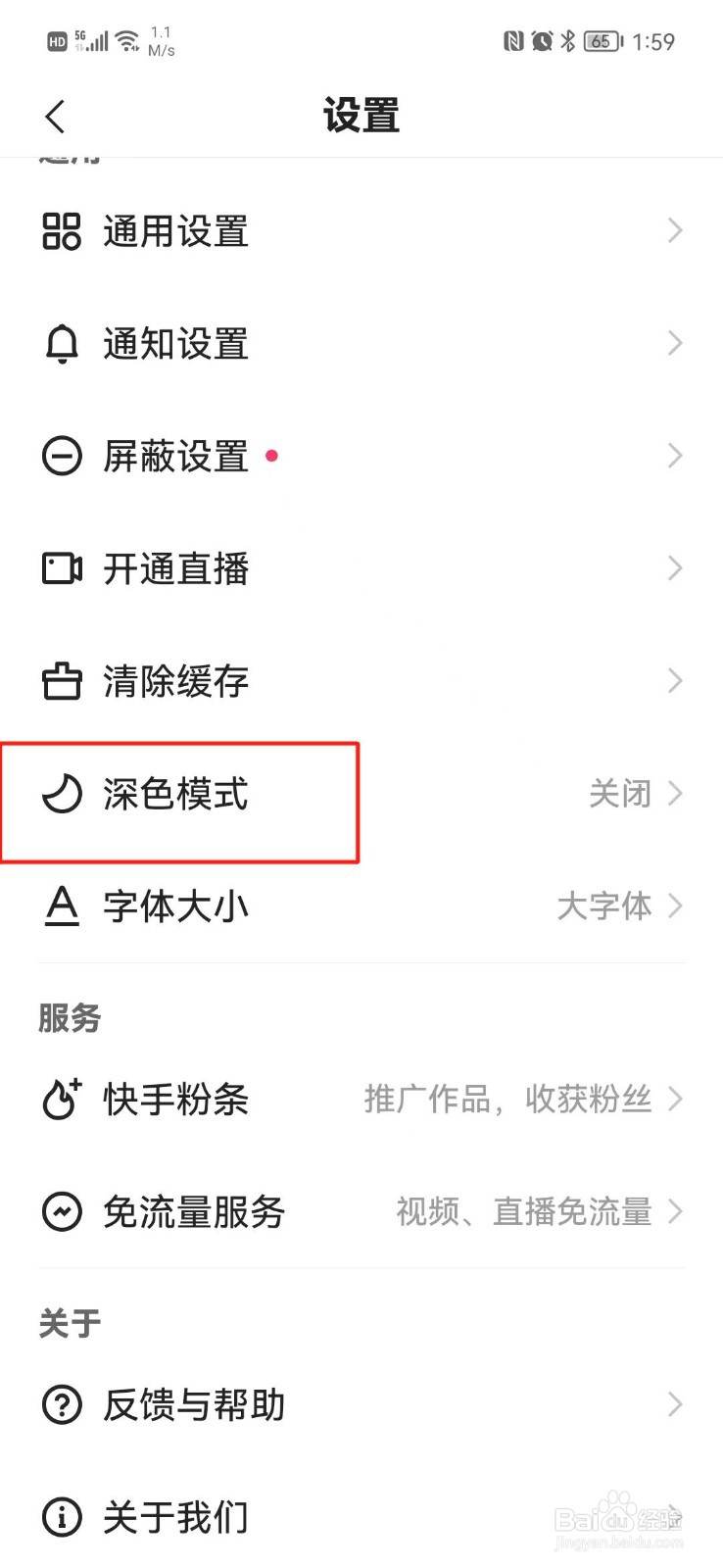Screen dimensions: 723x1568
Task: Tap the info icon beside 关于我们
Action: pyautogui.click(x=61, y=1517)
